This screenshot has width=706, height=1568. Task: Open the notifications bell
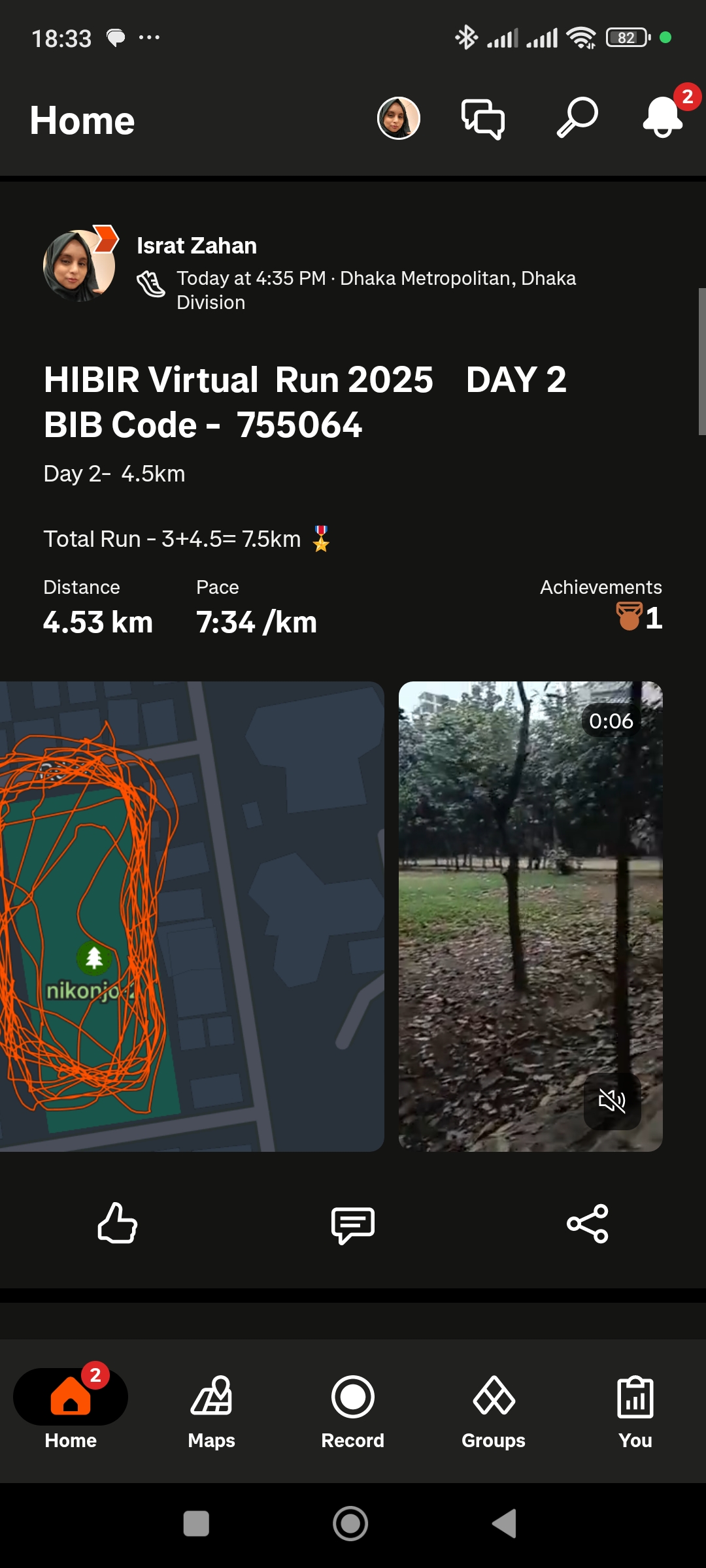click(x=663, y=117)
